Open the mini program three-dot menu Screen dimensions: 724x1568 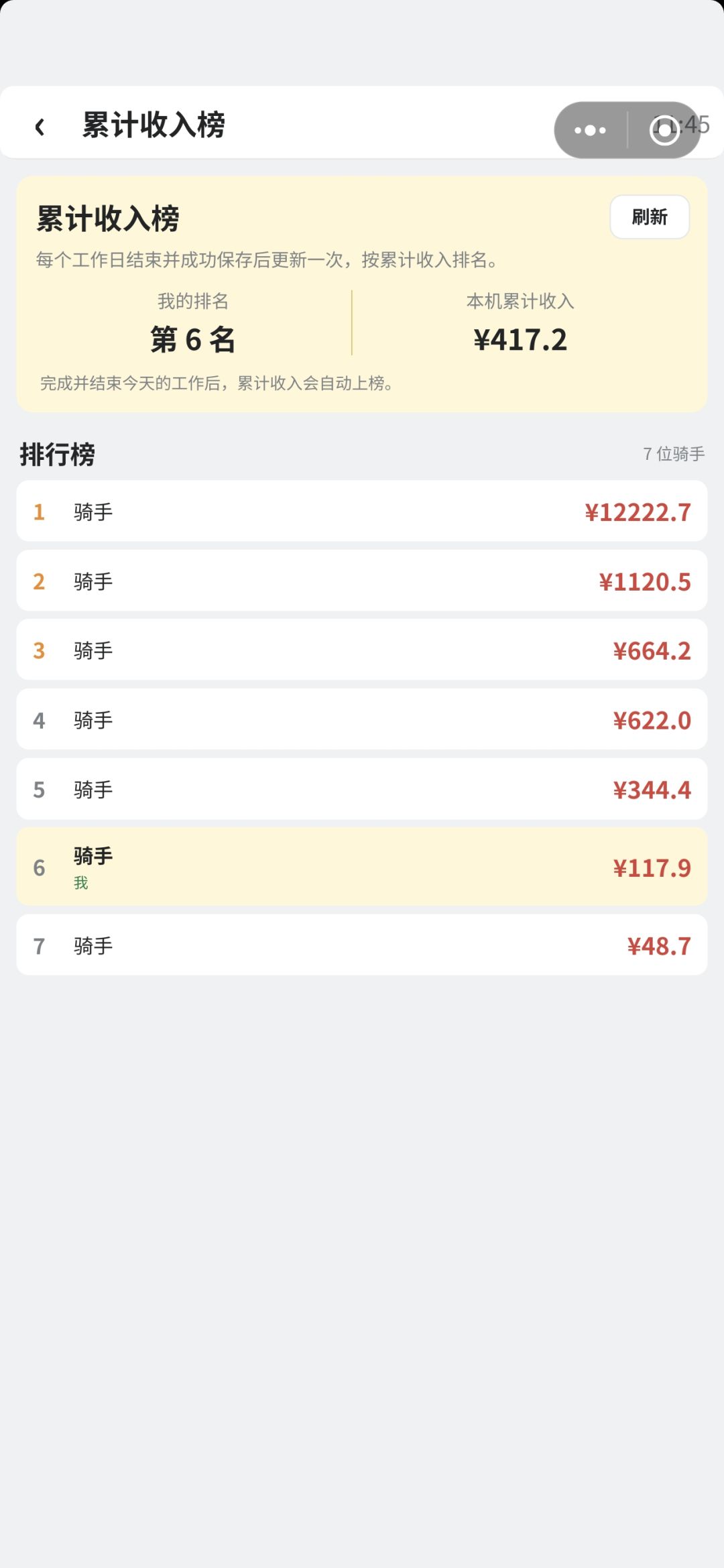click(591, 130)
